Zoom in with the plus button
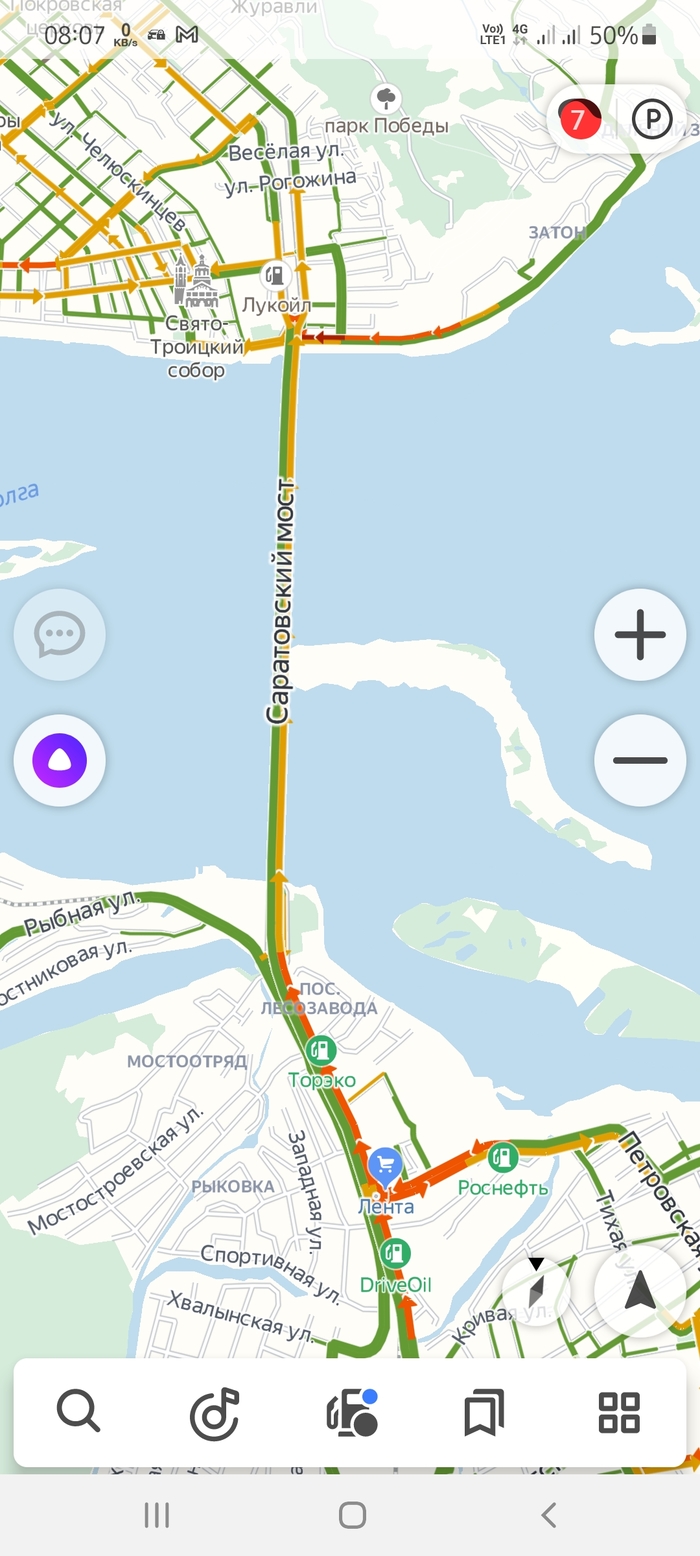 [640, 635]
